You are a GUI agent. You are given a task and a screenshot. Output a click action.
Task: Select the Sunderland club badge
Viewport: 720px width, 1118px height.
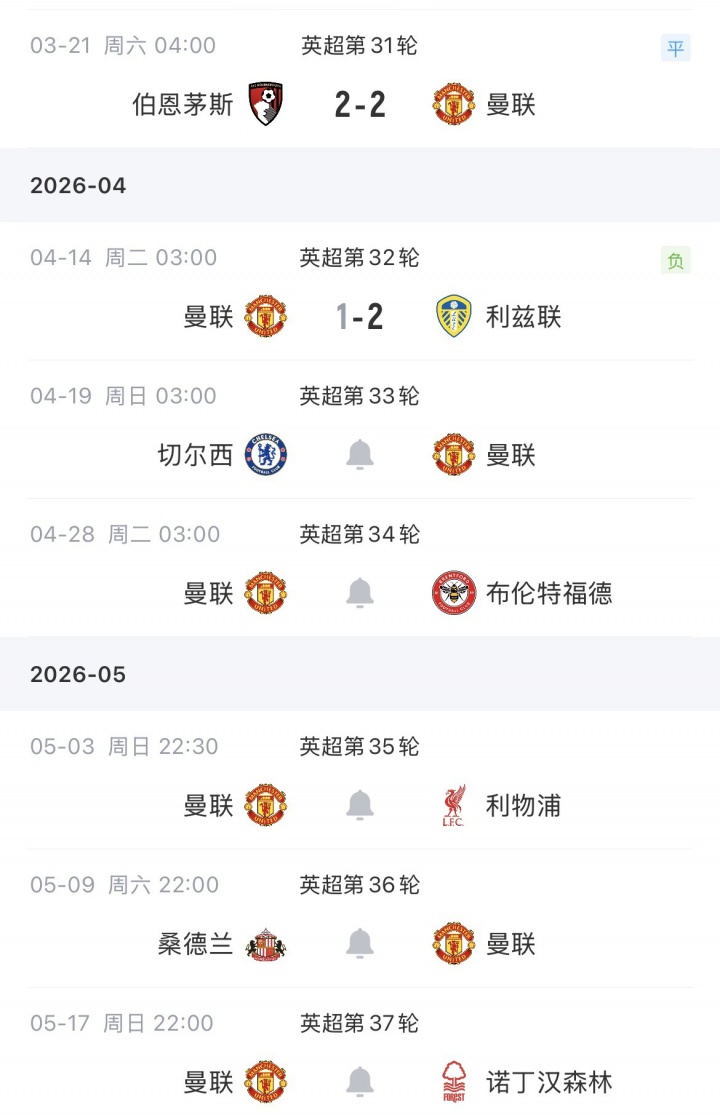point(266,942)
